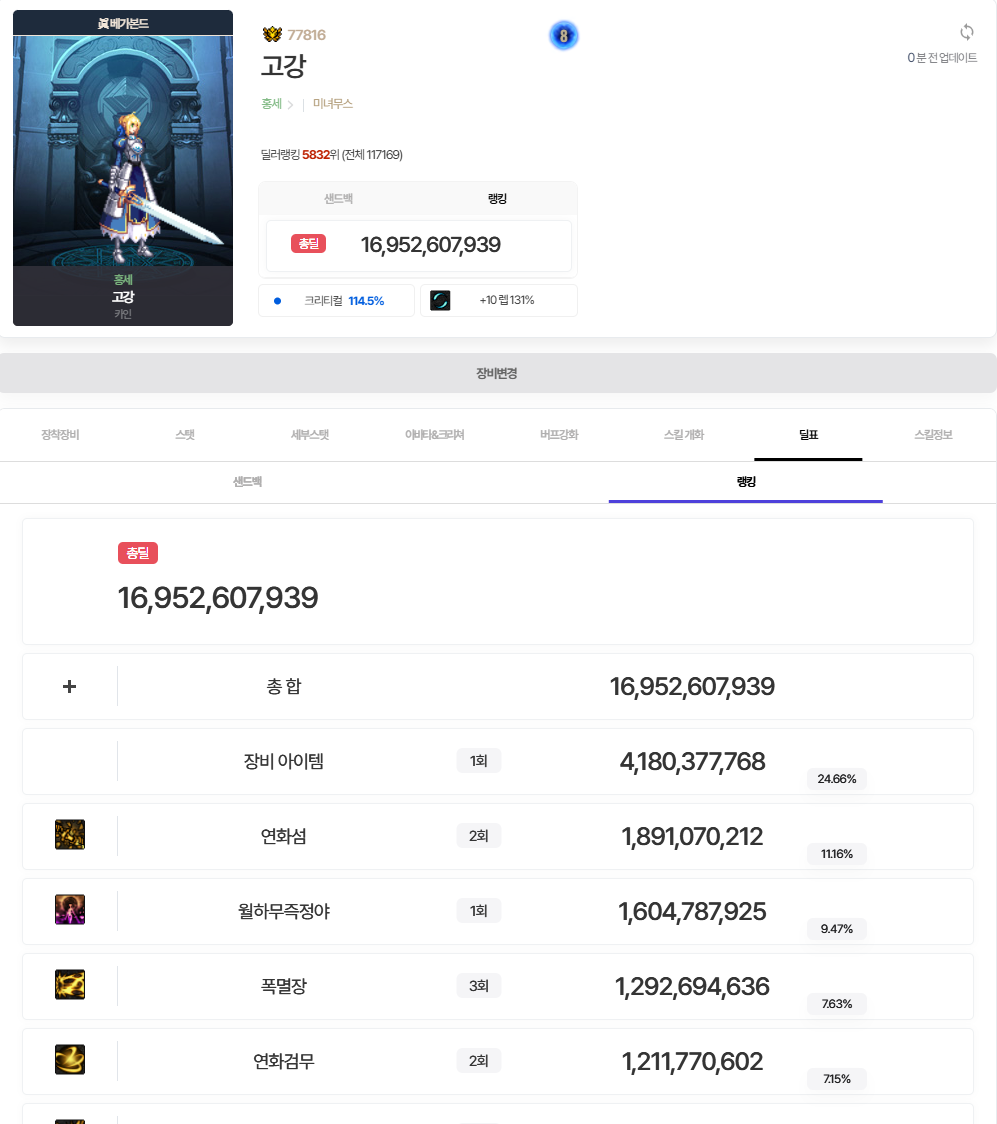Open the 장비변경 equipment change button

coord(497,373)
